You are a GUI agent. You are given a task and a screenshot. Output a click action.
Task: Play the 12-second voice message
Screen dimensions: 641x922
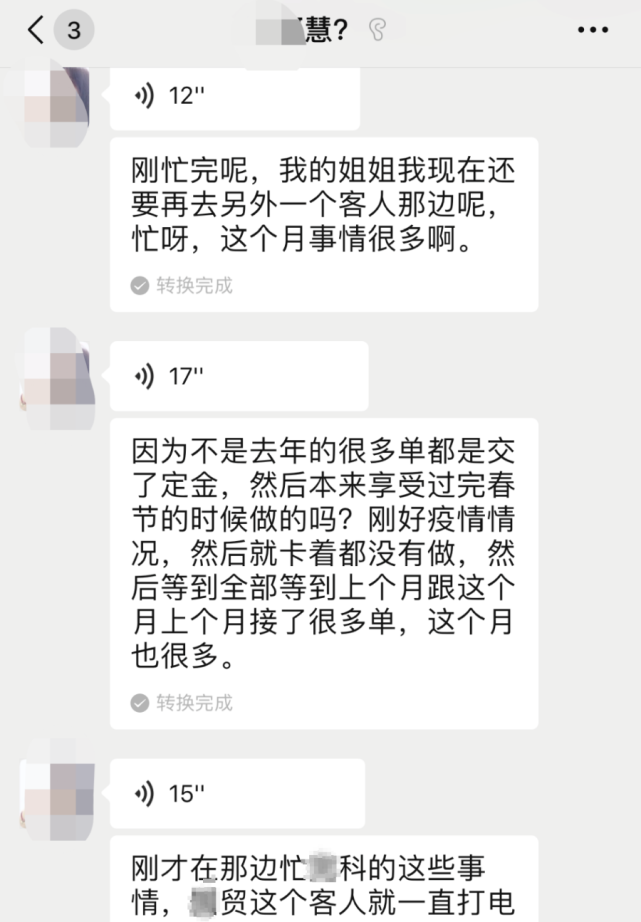(x=235, y=97)
